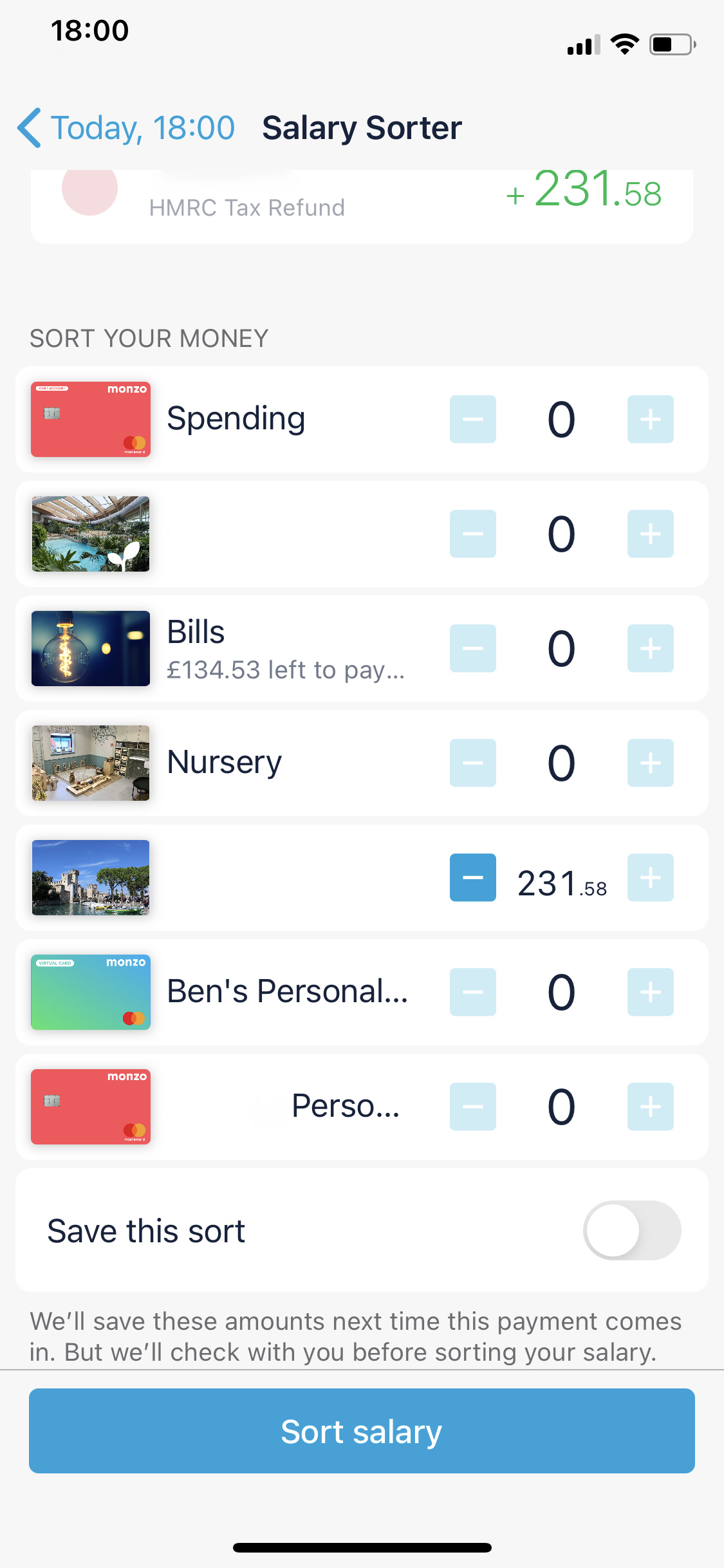The width and height of the screenshot is (724, 1568).
Task: Increase the Bills pot amount
Action: click(650, 648)
